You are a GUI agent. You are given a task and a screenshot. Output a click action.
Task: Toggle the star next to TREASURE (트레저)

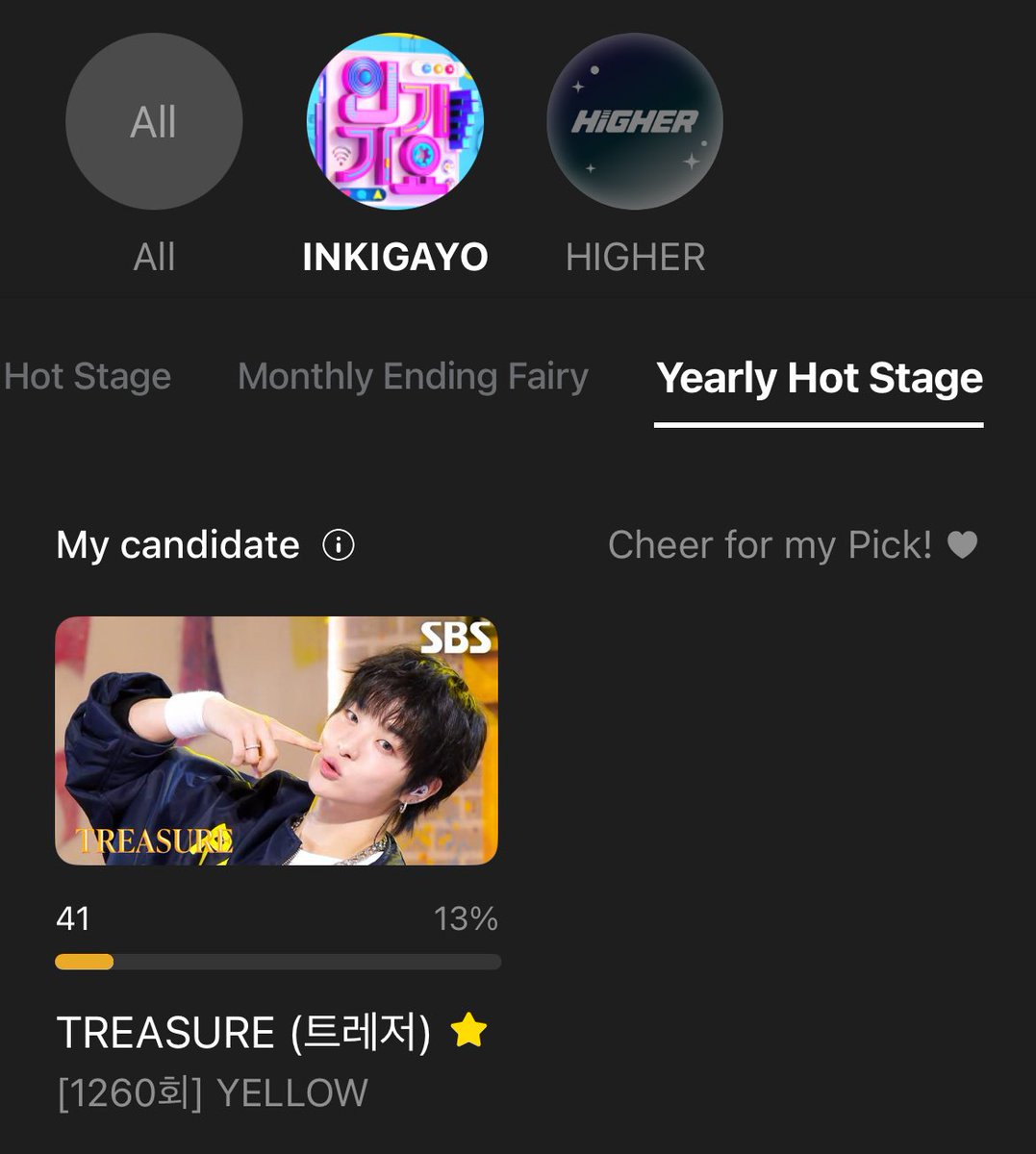(468, 1031)
